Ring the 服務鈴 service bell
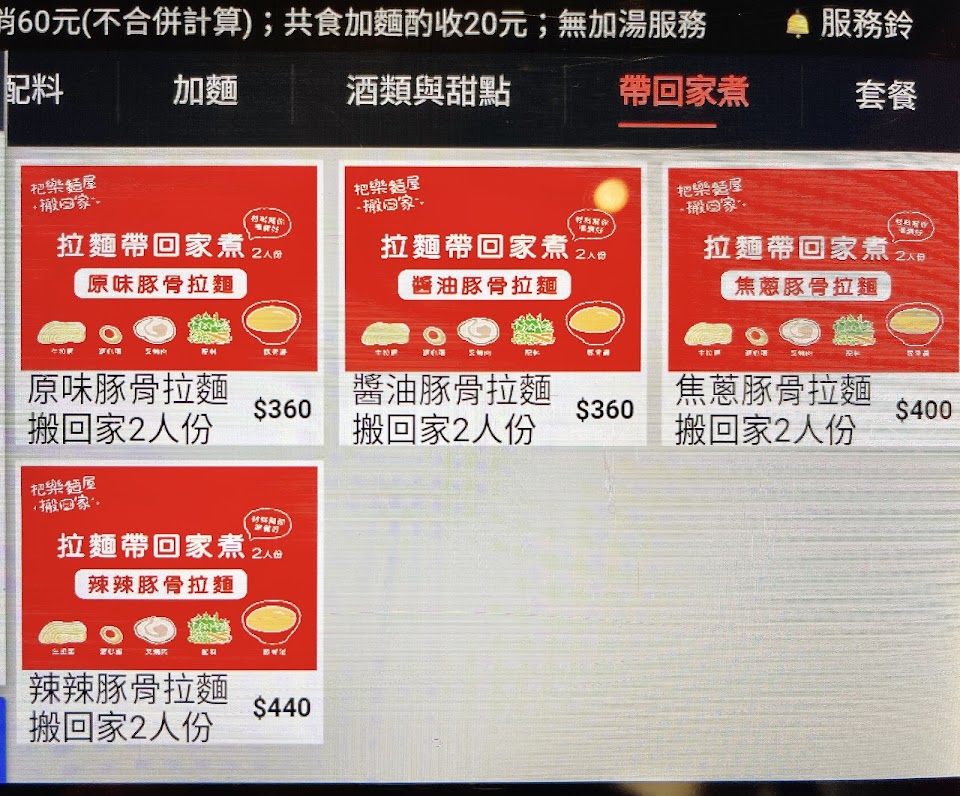Viewport: 960px width, 796px height. point(850,25)
